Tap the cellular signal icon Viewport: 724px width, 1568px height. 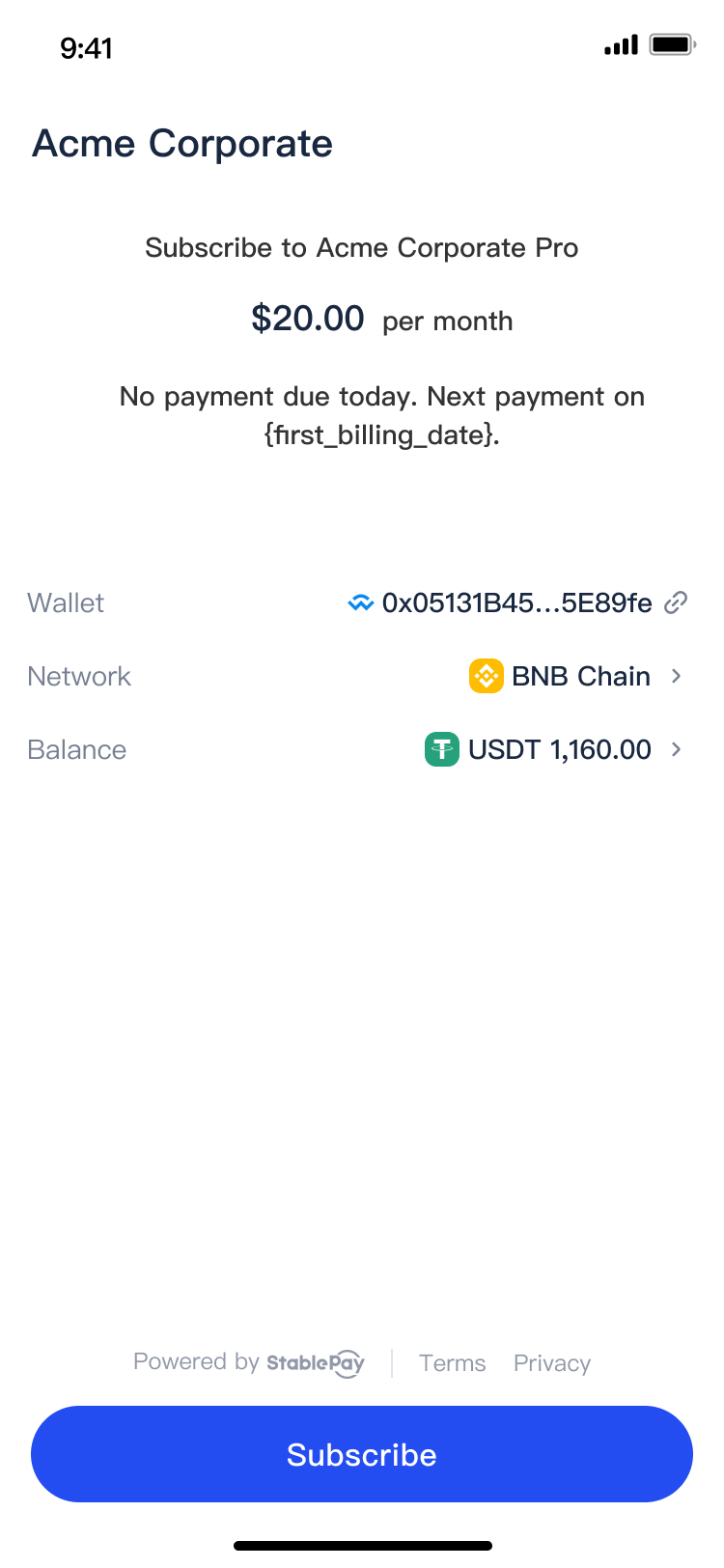pos(619,44)
